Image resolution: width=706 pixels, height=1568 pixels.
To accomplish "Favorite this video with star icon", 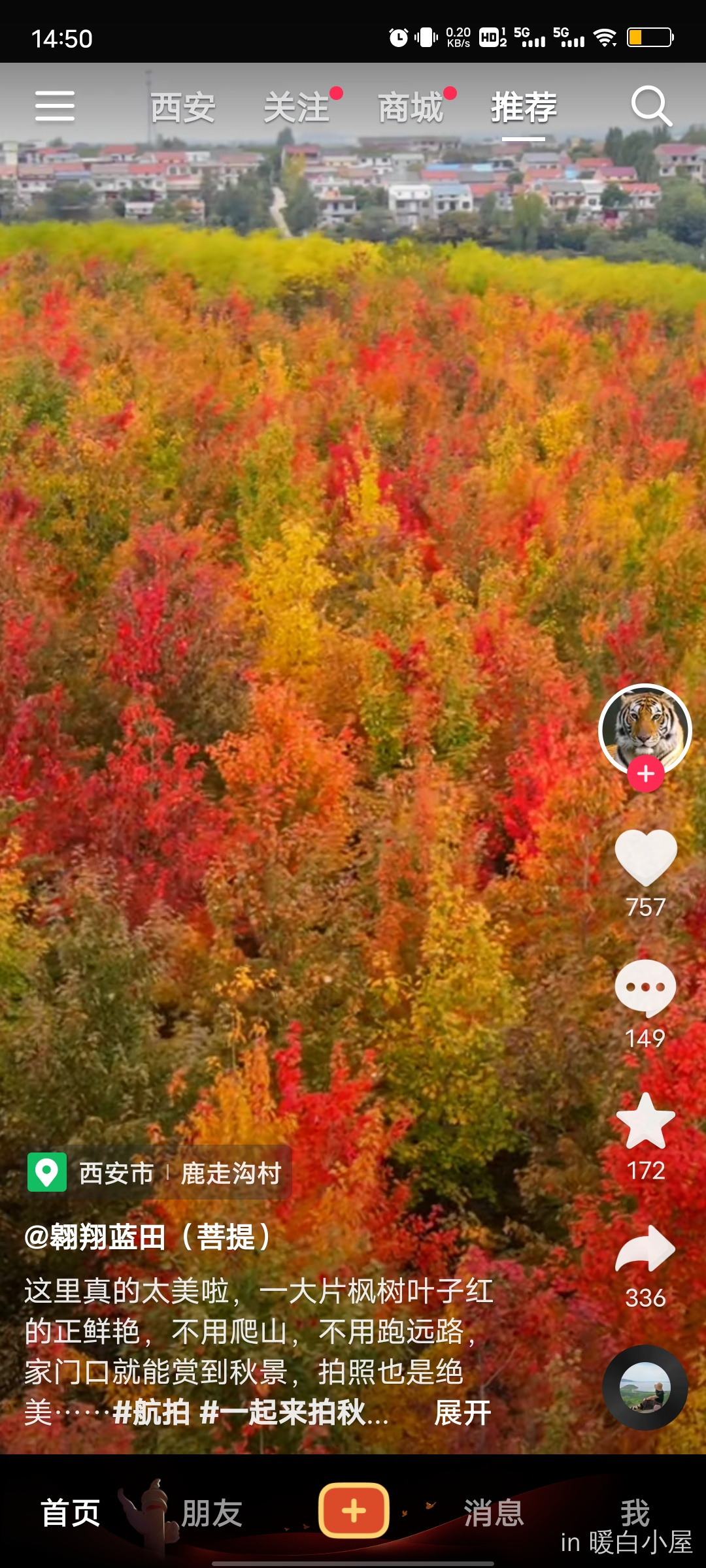I will pos(646,1121).
